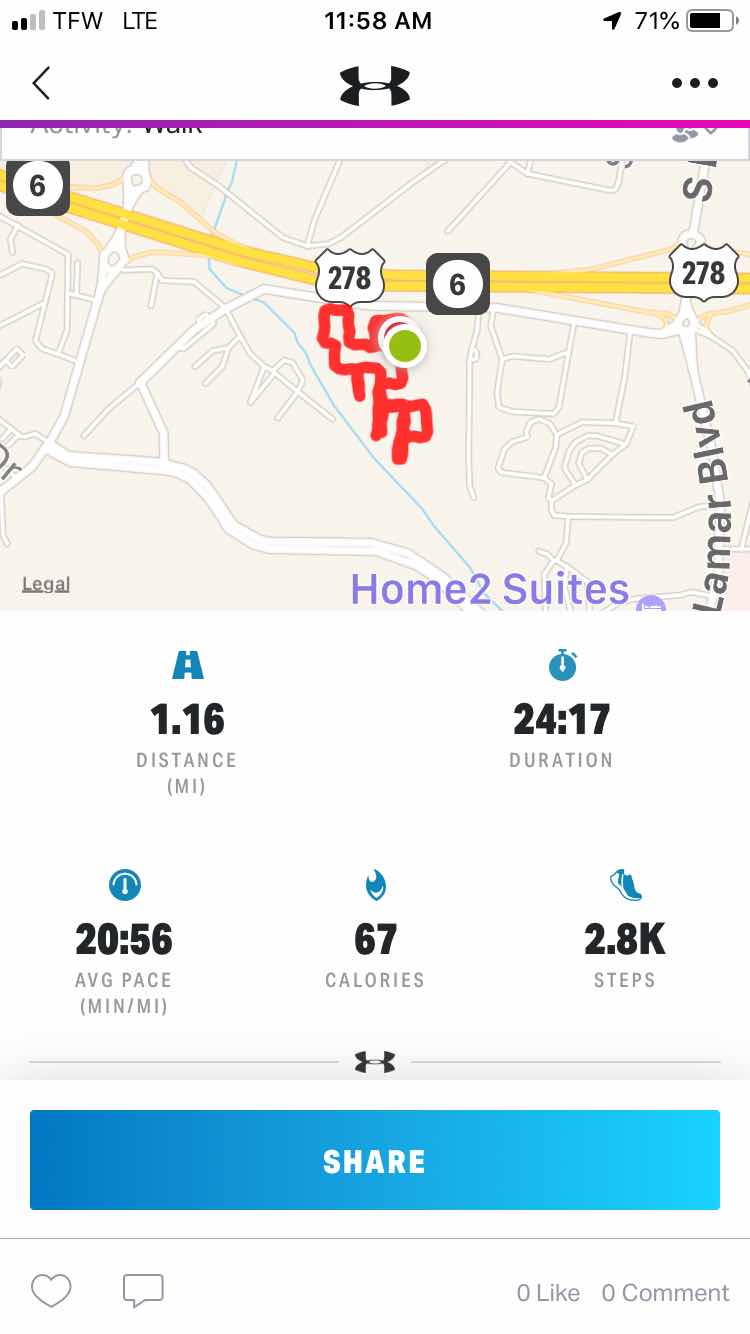Image resolution: width=750 pixels, height=1334 pixels.
Task: Open the comment bubble icon
Action: pyautogui.click(x=143, y=1291)
